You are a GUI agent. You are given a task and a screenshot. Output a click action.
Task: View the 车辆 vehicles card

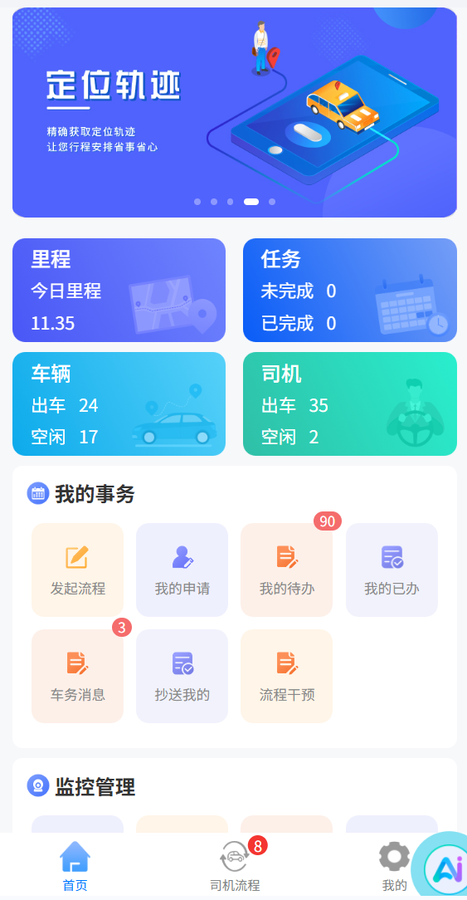coord(119,404)
